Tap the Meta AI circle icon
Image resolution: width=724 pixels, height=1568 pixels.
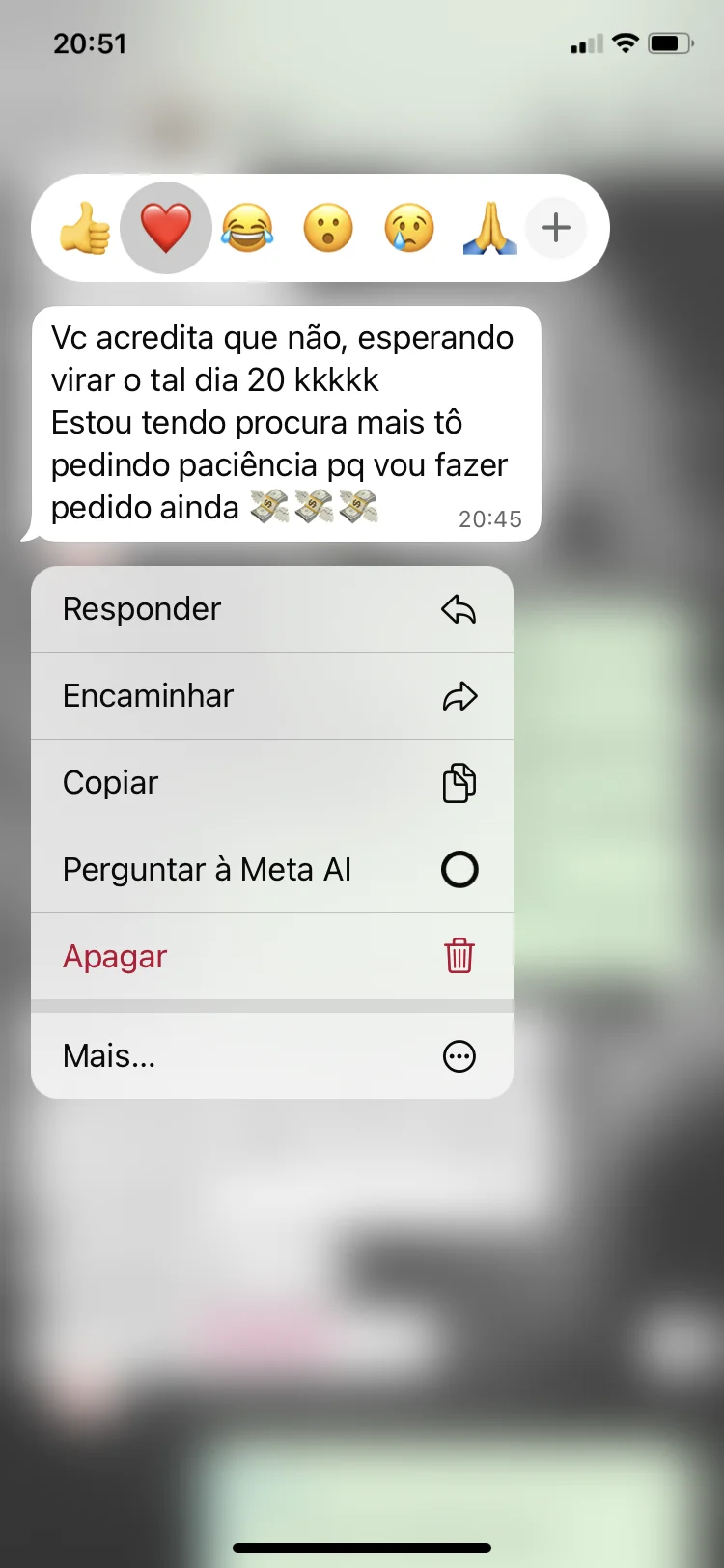(459, 869)
